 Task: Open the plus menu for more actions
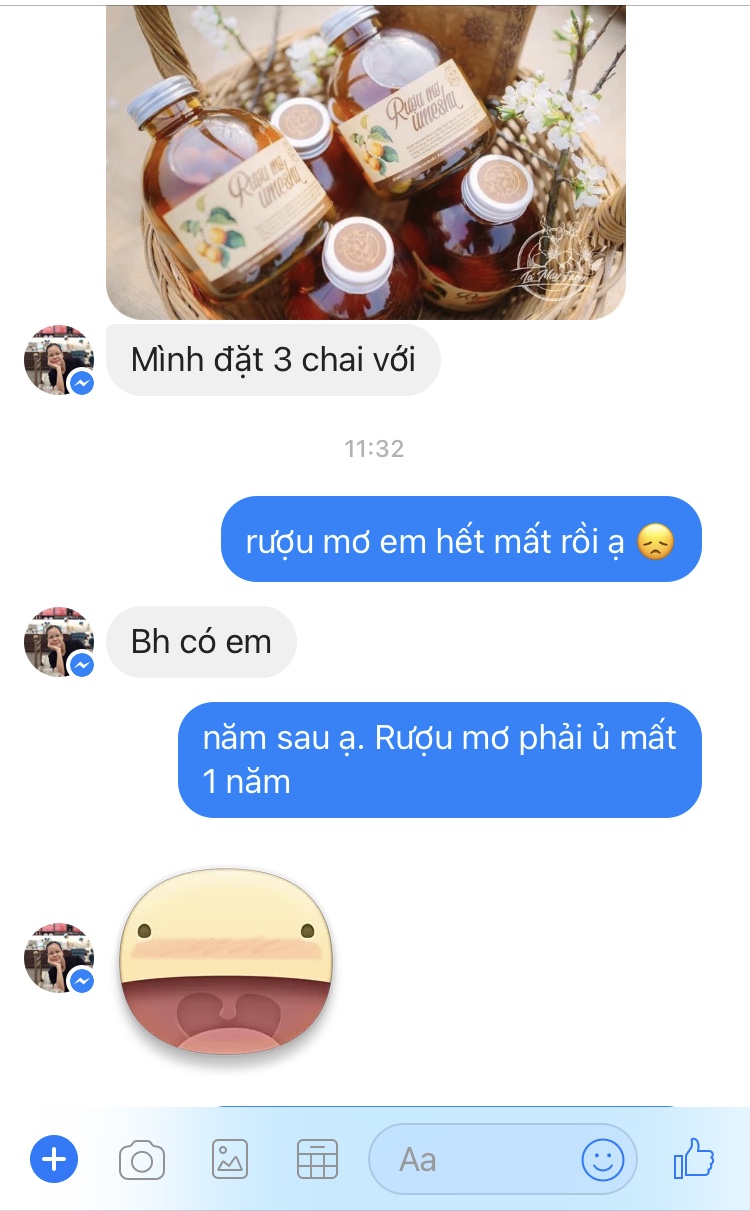(x=54, y=1160)
